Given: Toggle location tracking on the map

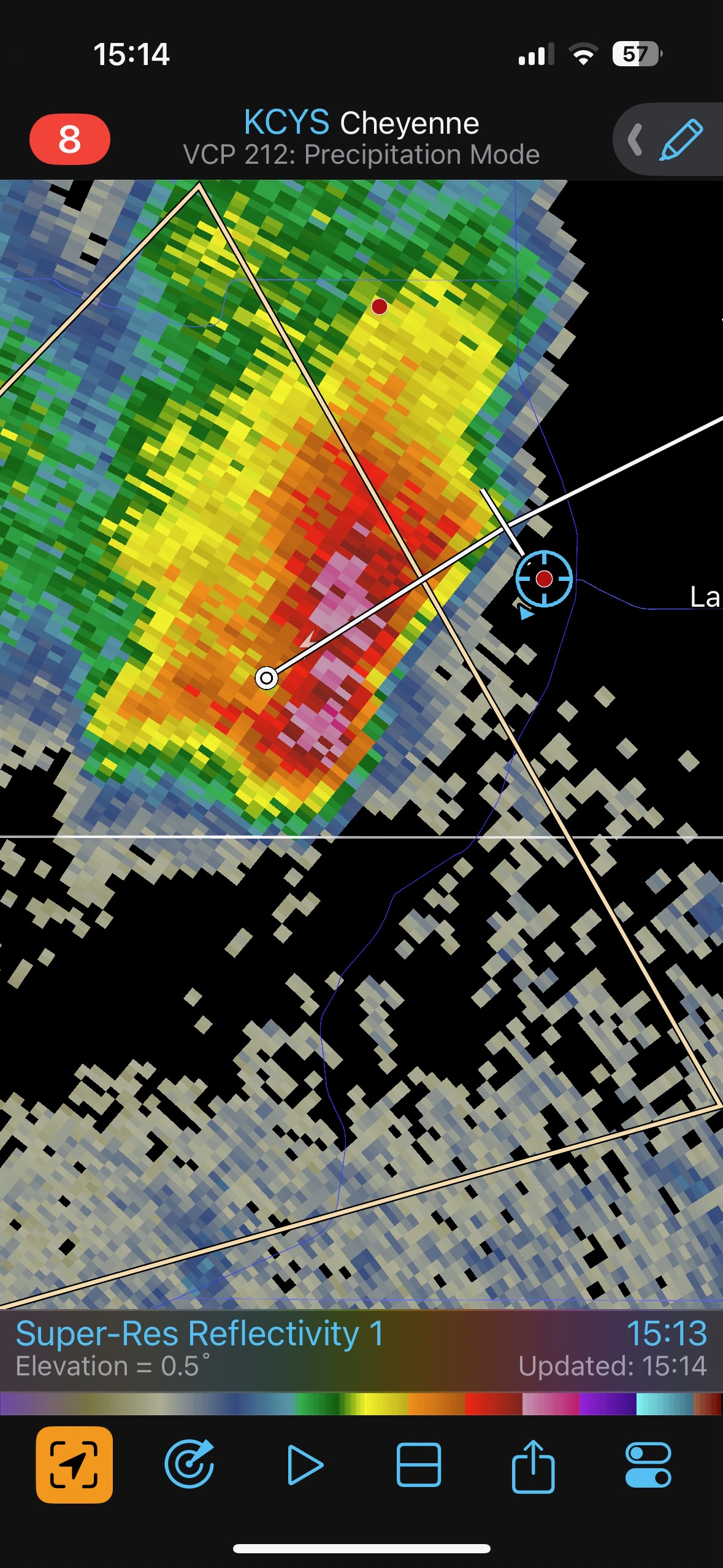Looking at the screenshot, I should 74,1464.
